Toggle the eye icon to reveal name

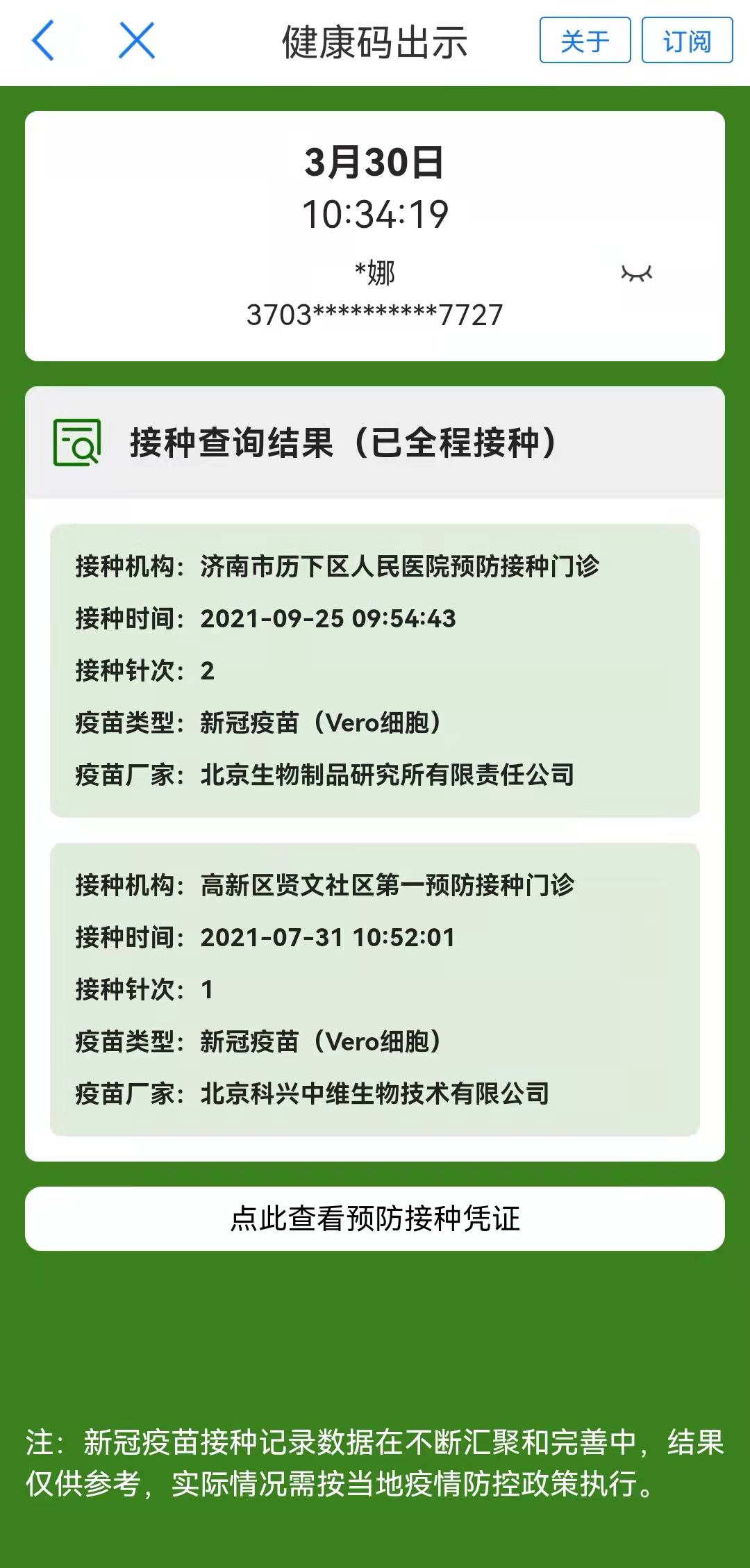tap(636, 274)
